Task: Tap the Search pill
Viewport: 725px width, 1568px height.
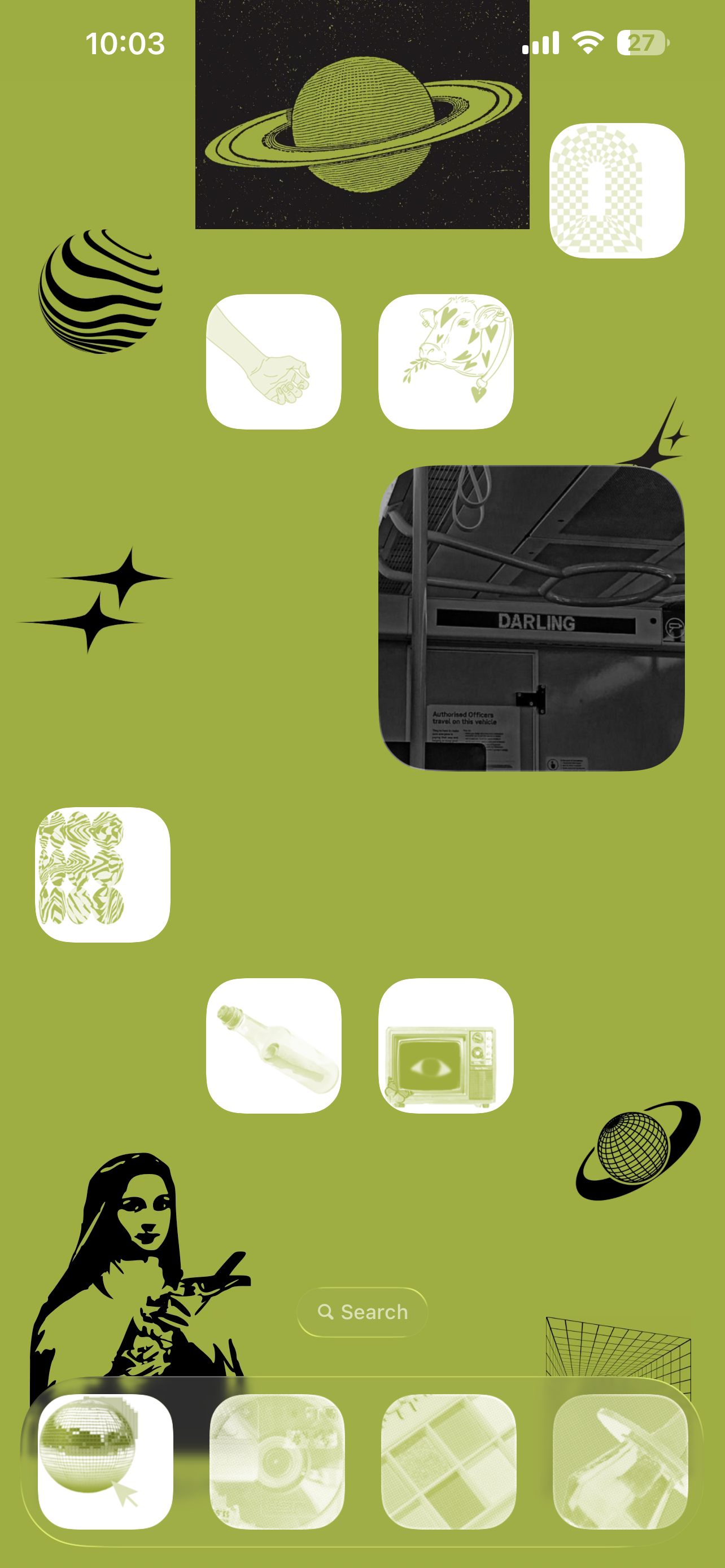Action: tap(362, 1312)
